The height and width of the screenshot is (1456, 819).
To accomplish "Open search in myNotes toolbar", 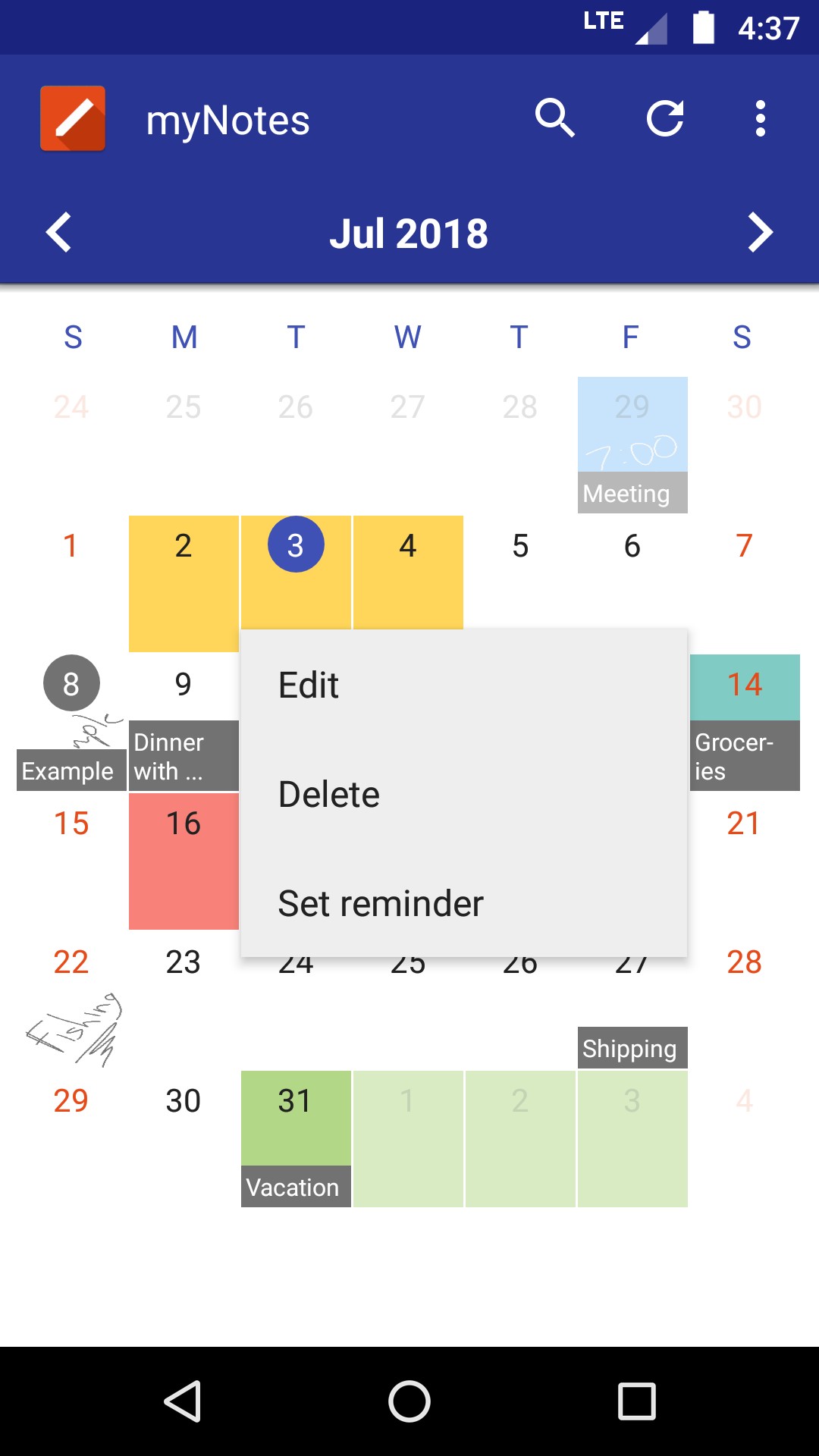I will point(555,119).
